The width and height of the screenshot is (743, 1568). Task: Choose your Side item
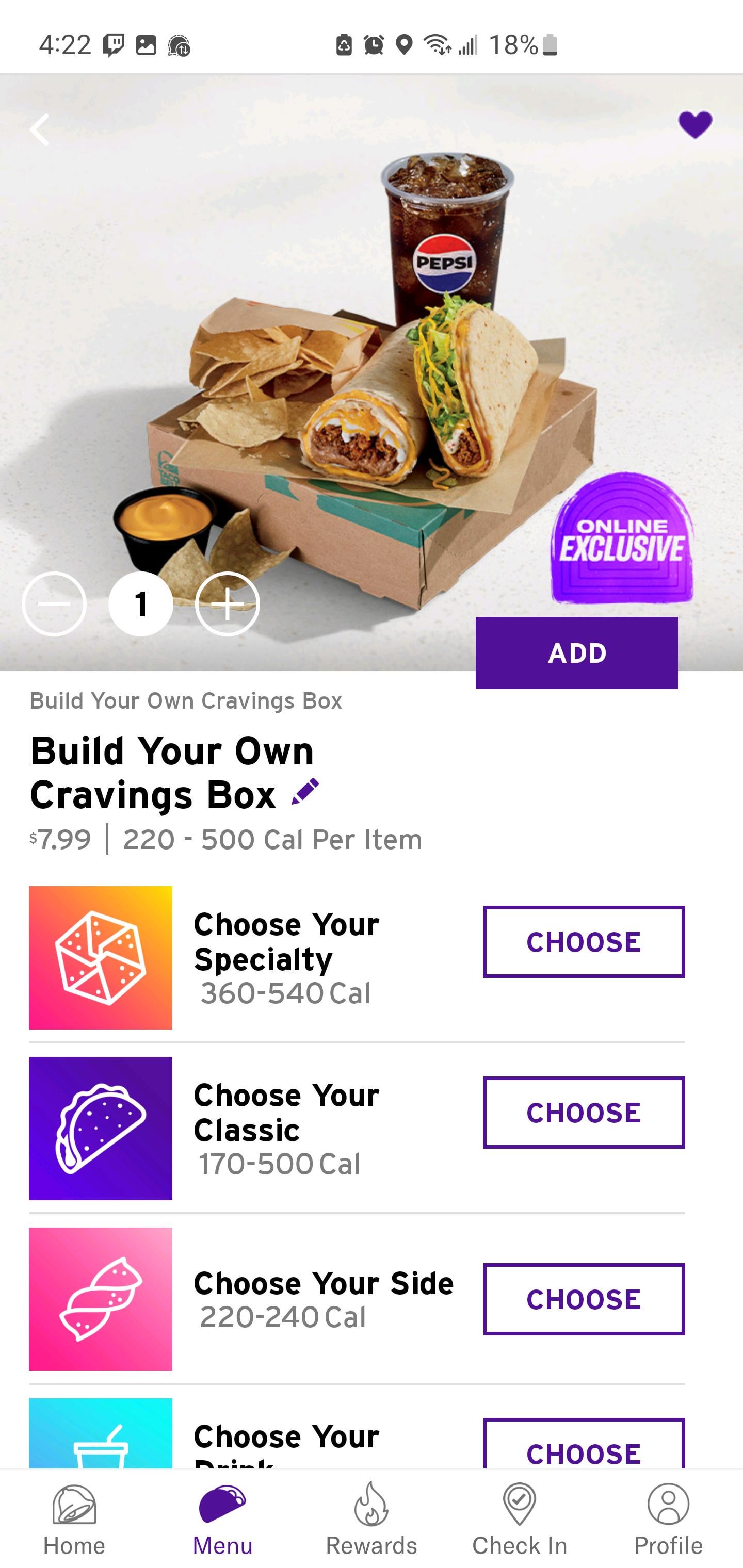click(584, 1299)
